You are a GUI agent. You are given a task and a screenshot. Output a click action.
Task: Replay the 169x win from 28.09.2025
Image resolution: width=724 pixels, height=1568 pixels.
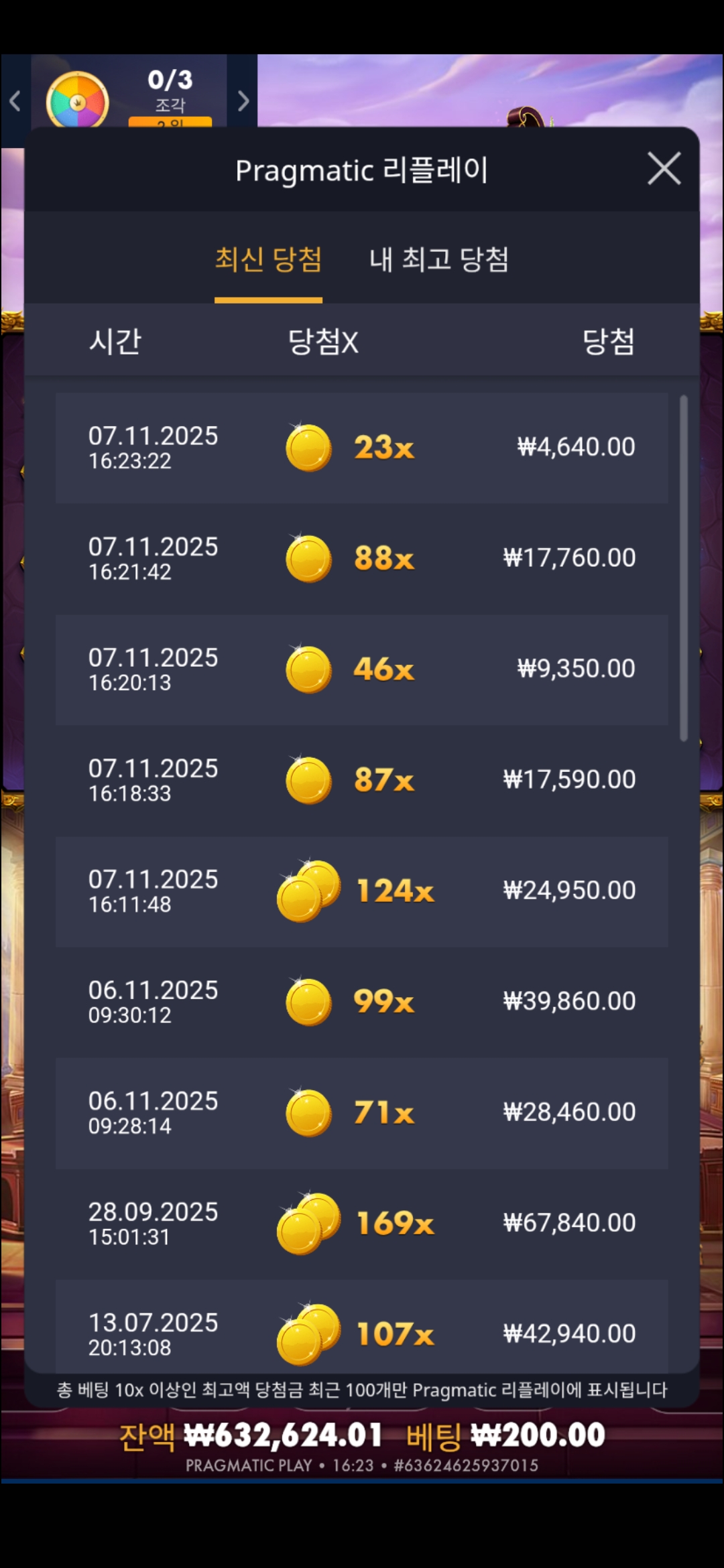click(361, 1224)
